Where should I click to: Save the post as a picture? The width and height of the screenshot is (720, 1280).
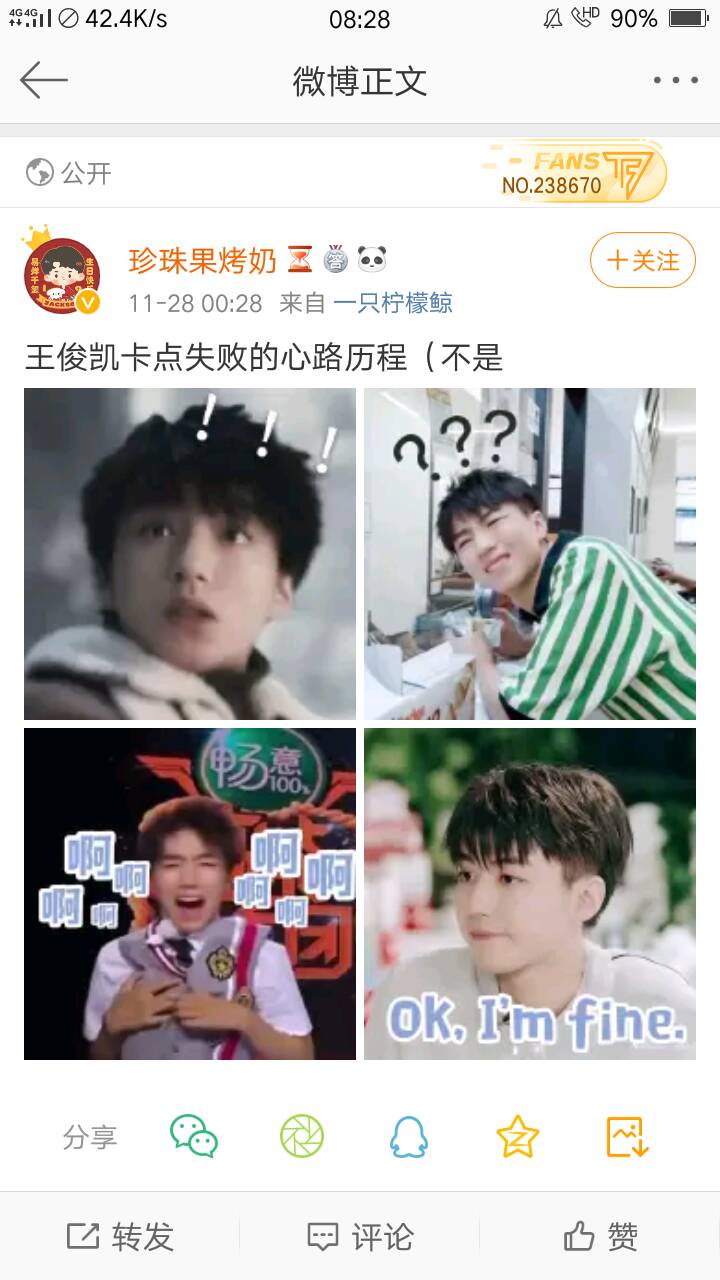click(x=627, y=1137)
